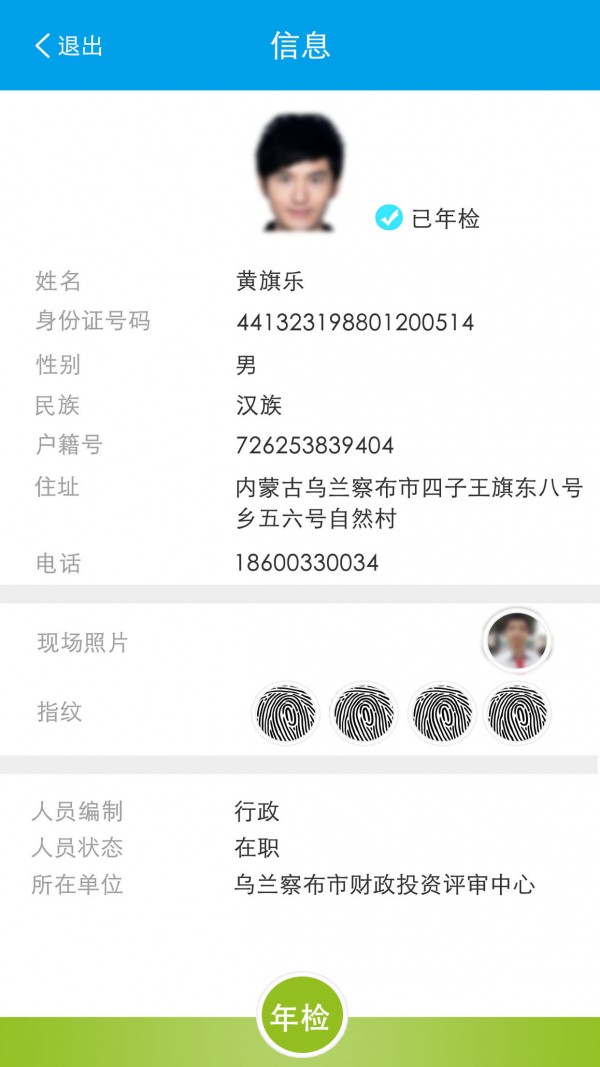Open the profile portrait at top
Screen dimensions: 600x1067
point(300,172)
